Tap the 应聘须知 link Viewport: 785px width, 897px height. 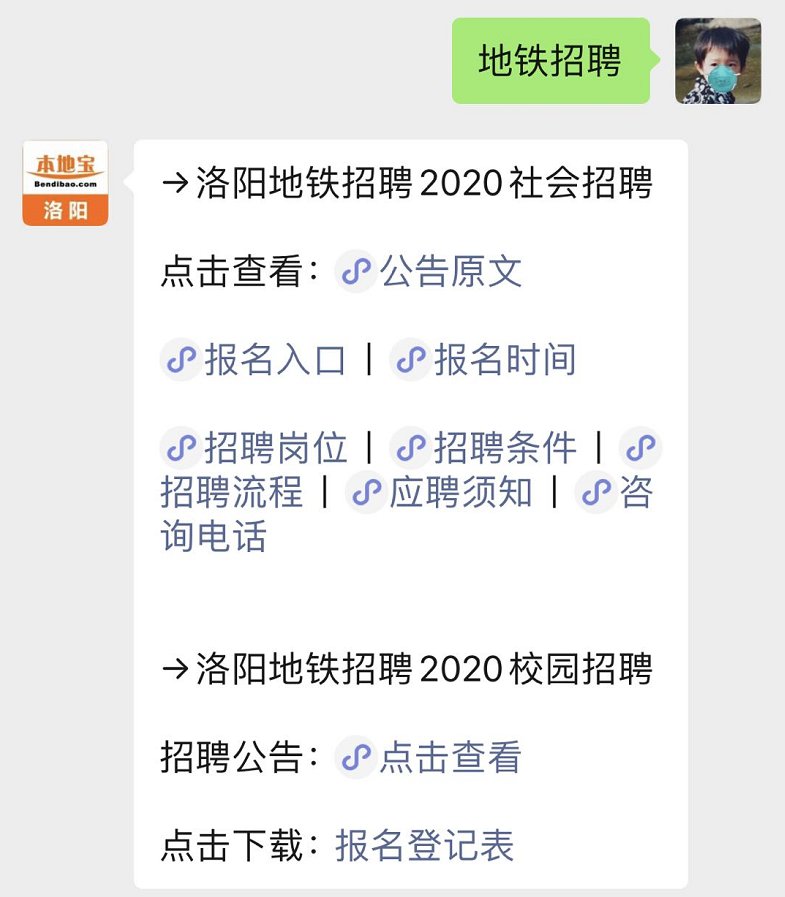point(459,493)
